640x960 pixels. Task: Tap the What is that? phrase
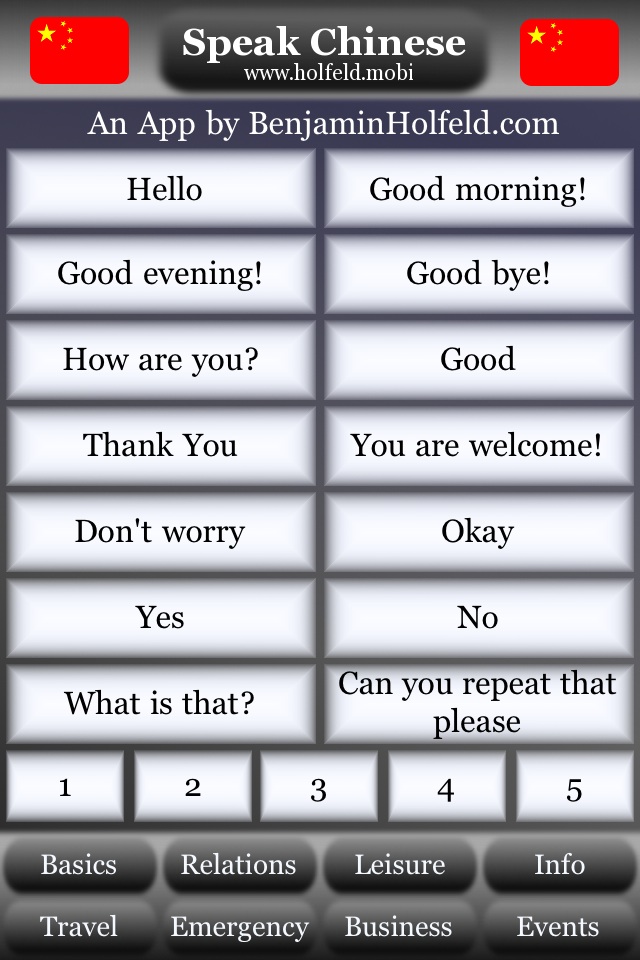(x=161, y=703)
